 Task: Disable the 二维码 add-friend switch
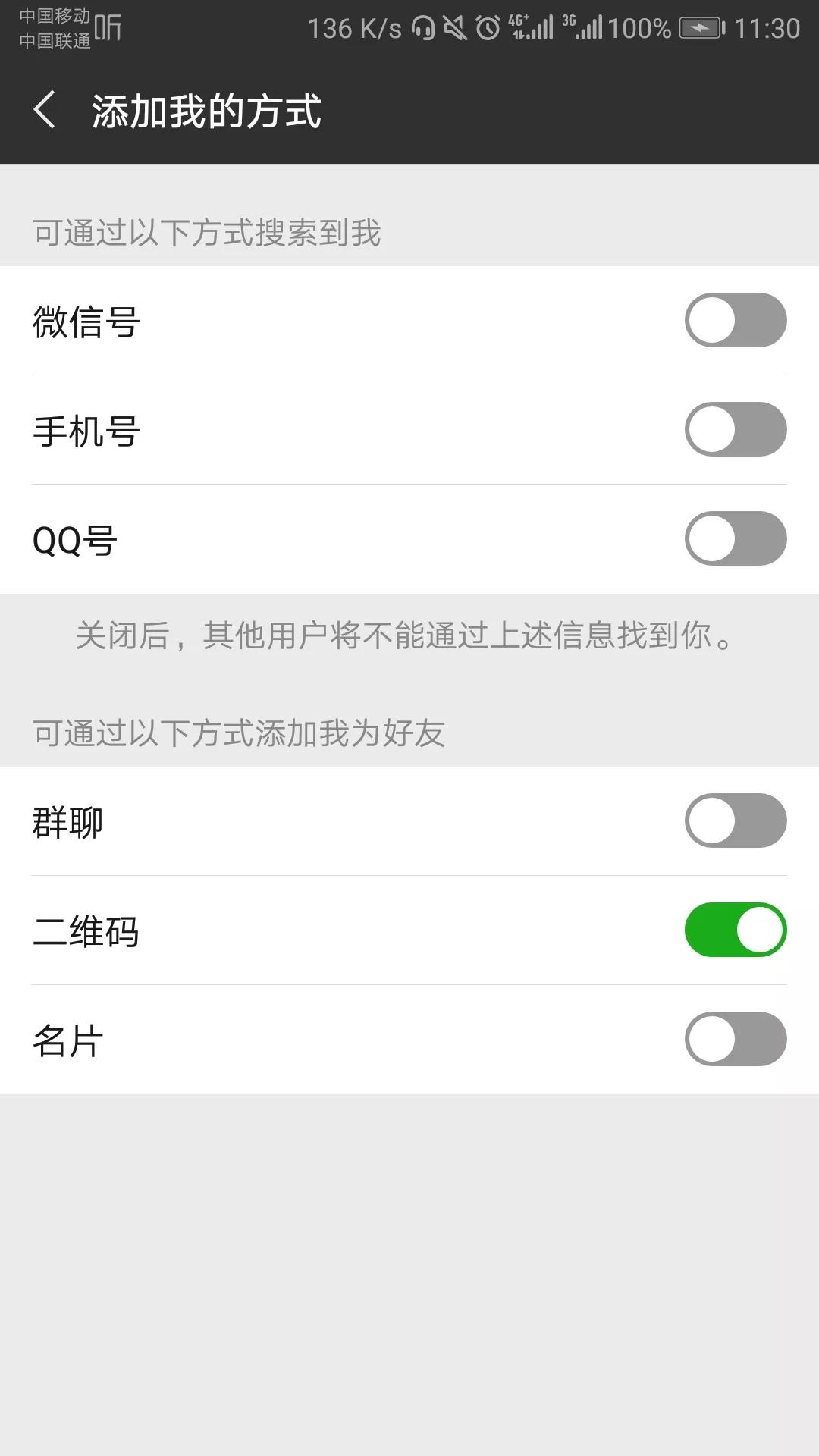[x=735, y=930]
